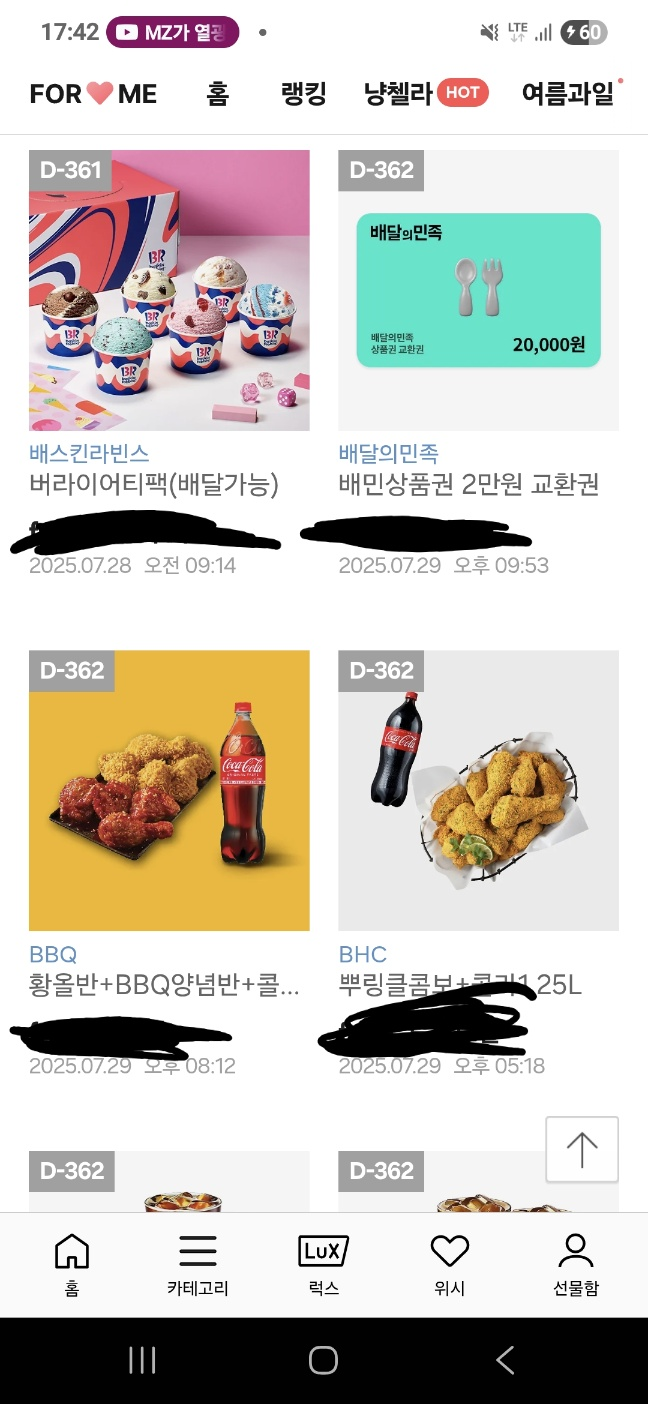648x1404 pixels.
Task: Switch to the 냥첼라 HOT tab
Action: coord(425,94)
